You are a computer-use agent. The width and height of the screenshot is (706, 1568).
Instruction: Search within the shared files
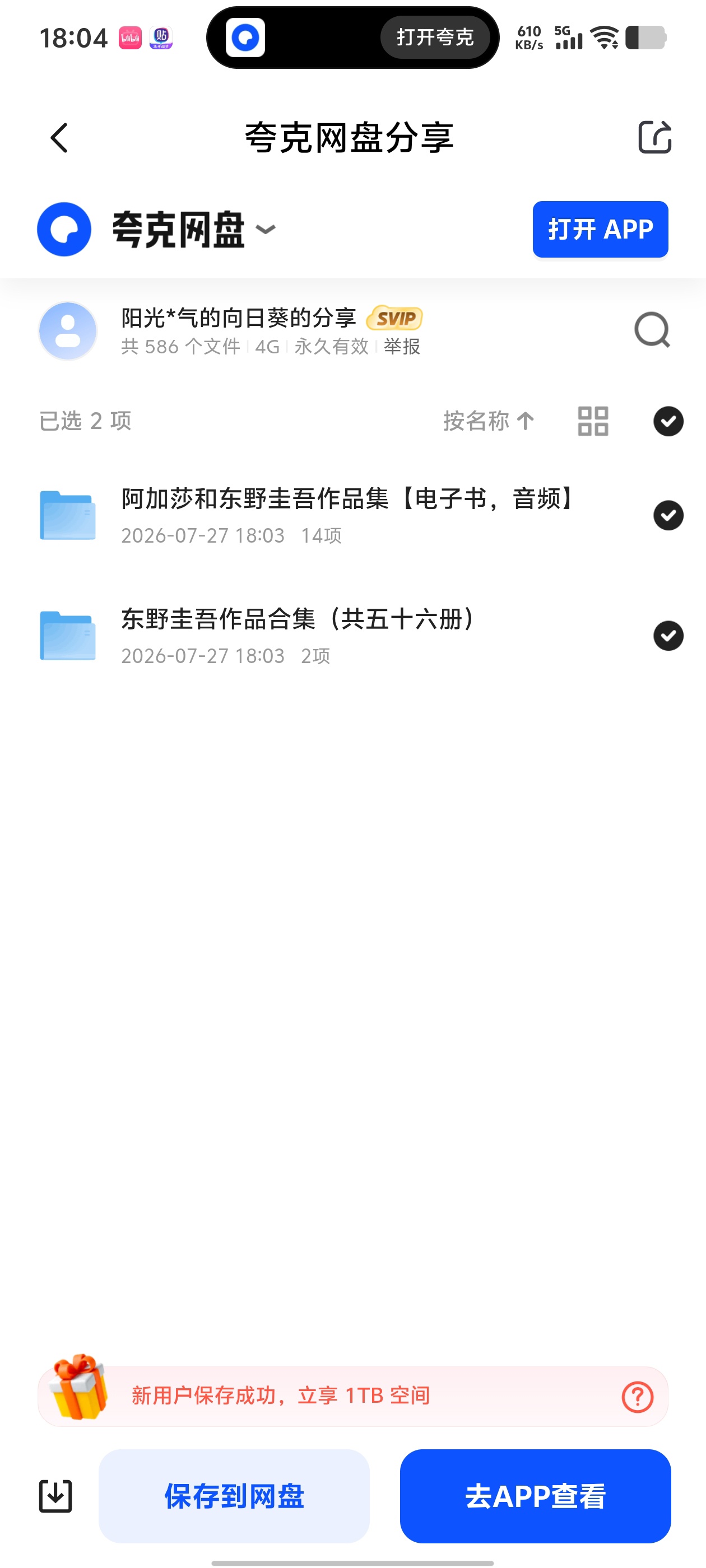[652, 330]
